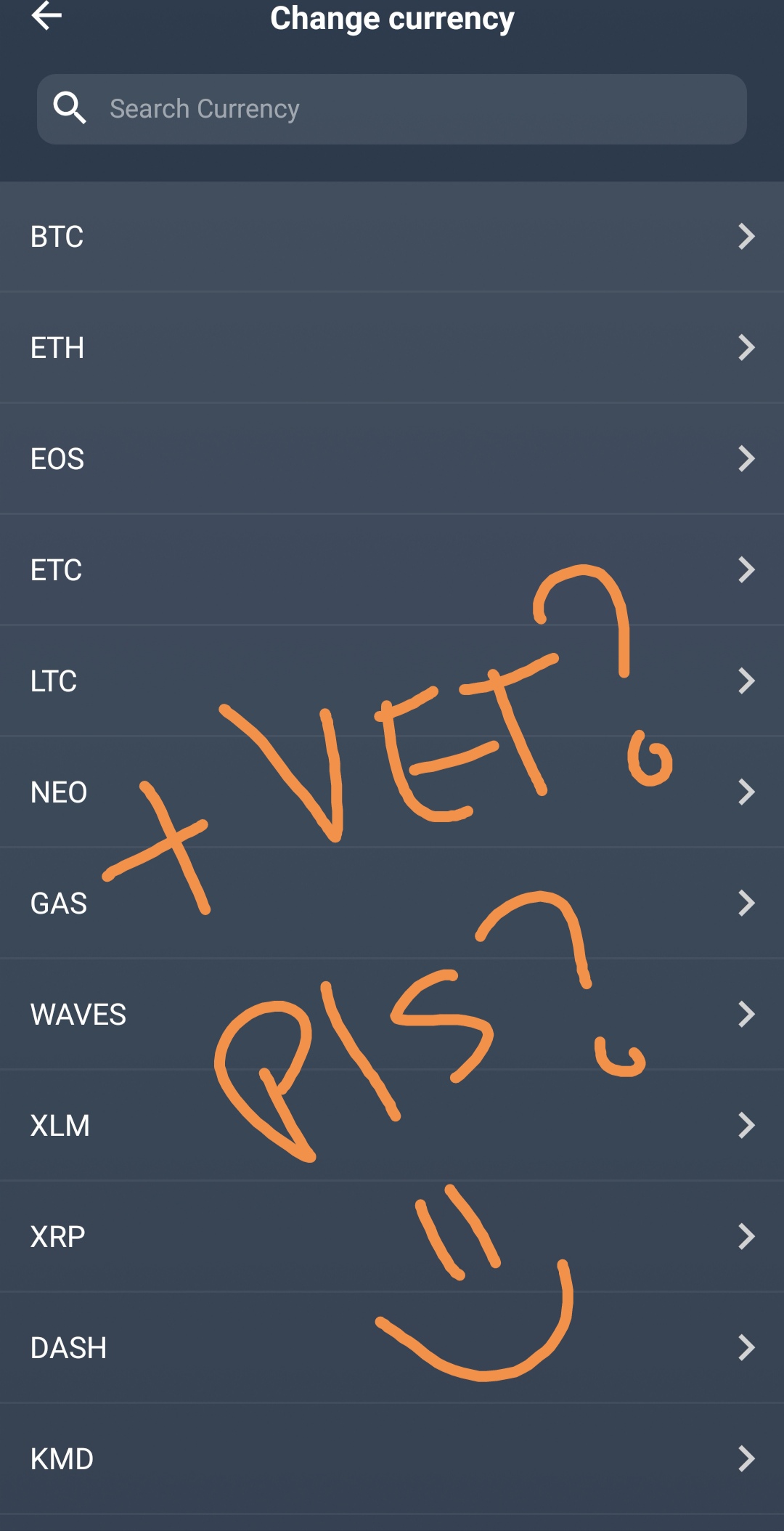Pick LTC as currency
784x1531 pixels.
point(392,681)
